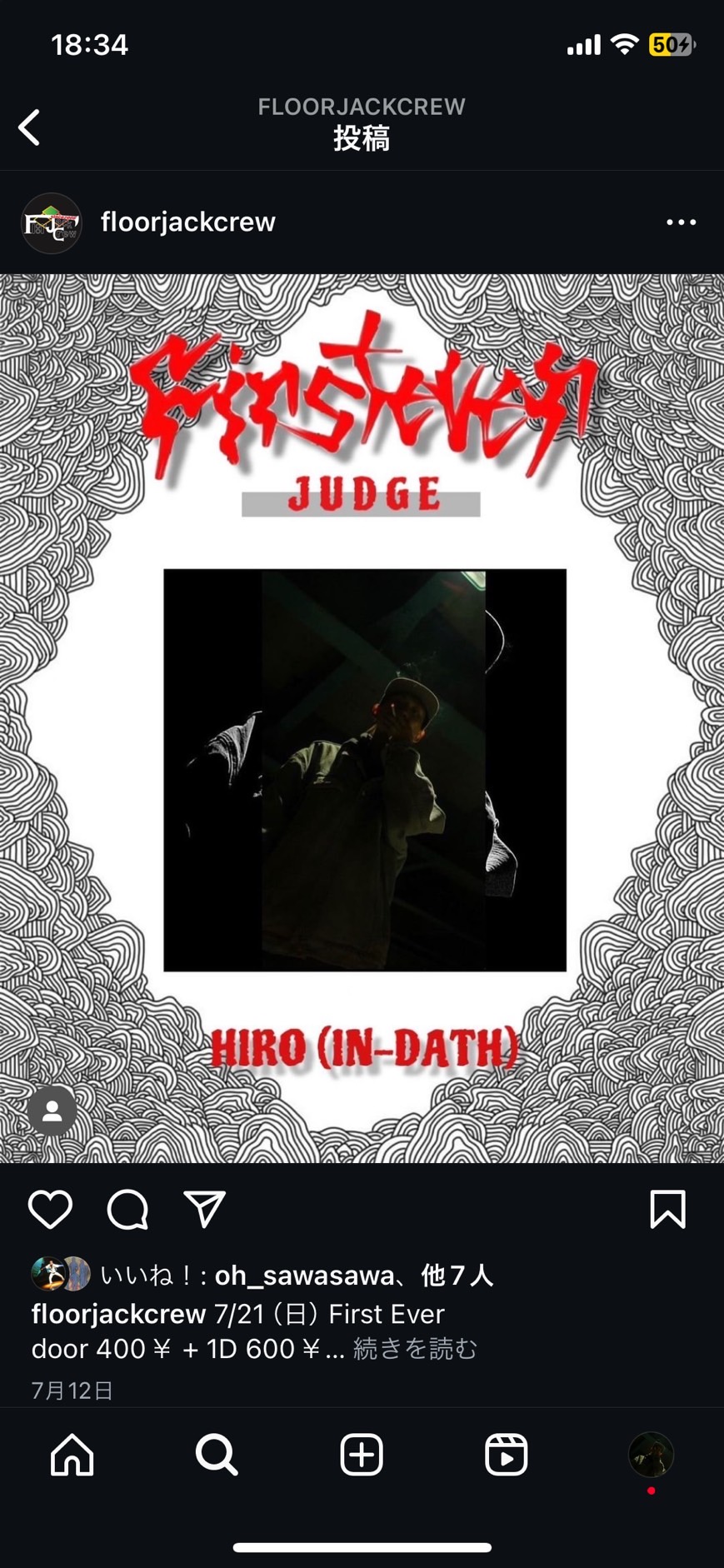This screenshot has height=1568, width=724.
Task: Open your profile tab
Action: pos(651,1455)
